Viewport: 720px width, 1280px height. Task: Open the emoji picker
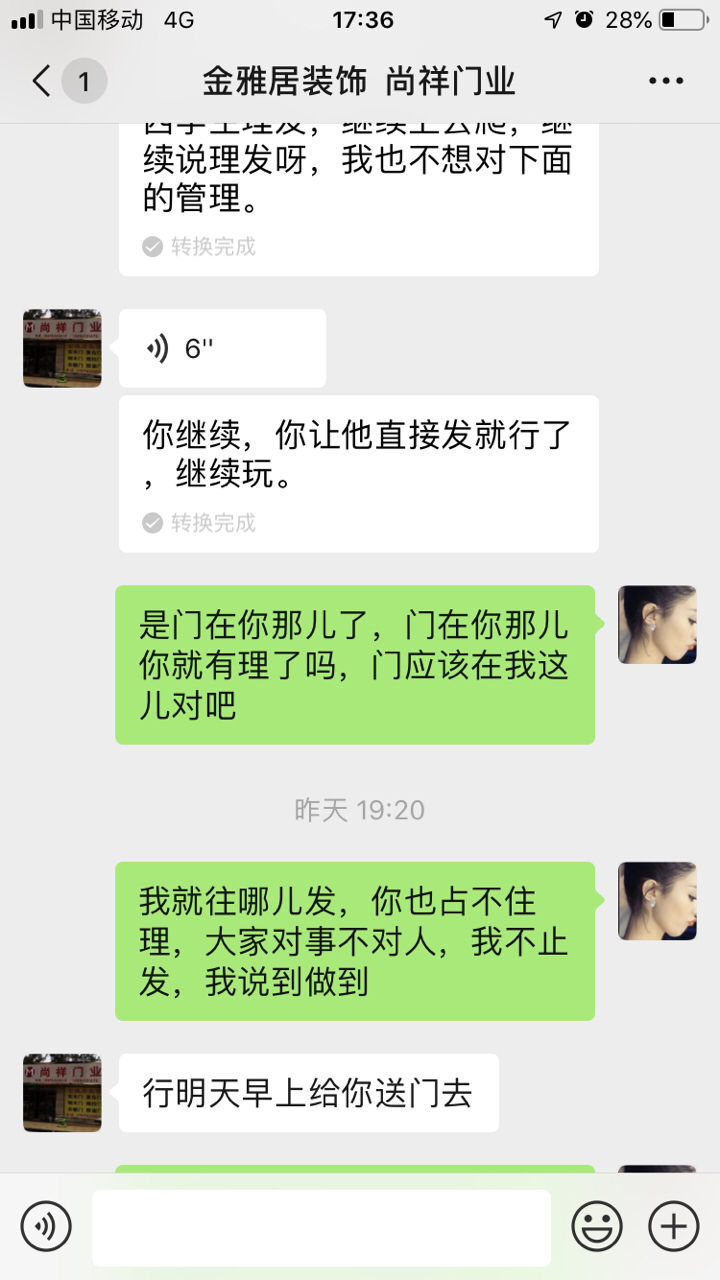pyautogui.click(x=597, y=1226)
